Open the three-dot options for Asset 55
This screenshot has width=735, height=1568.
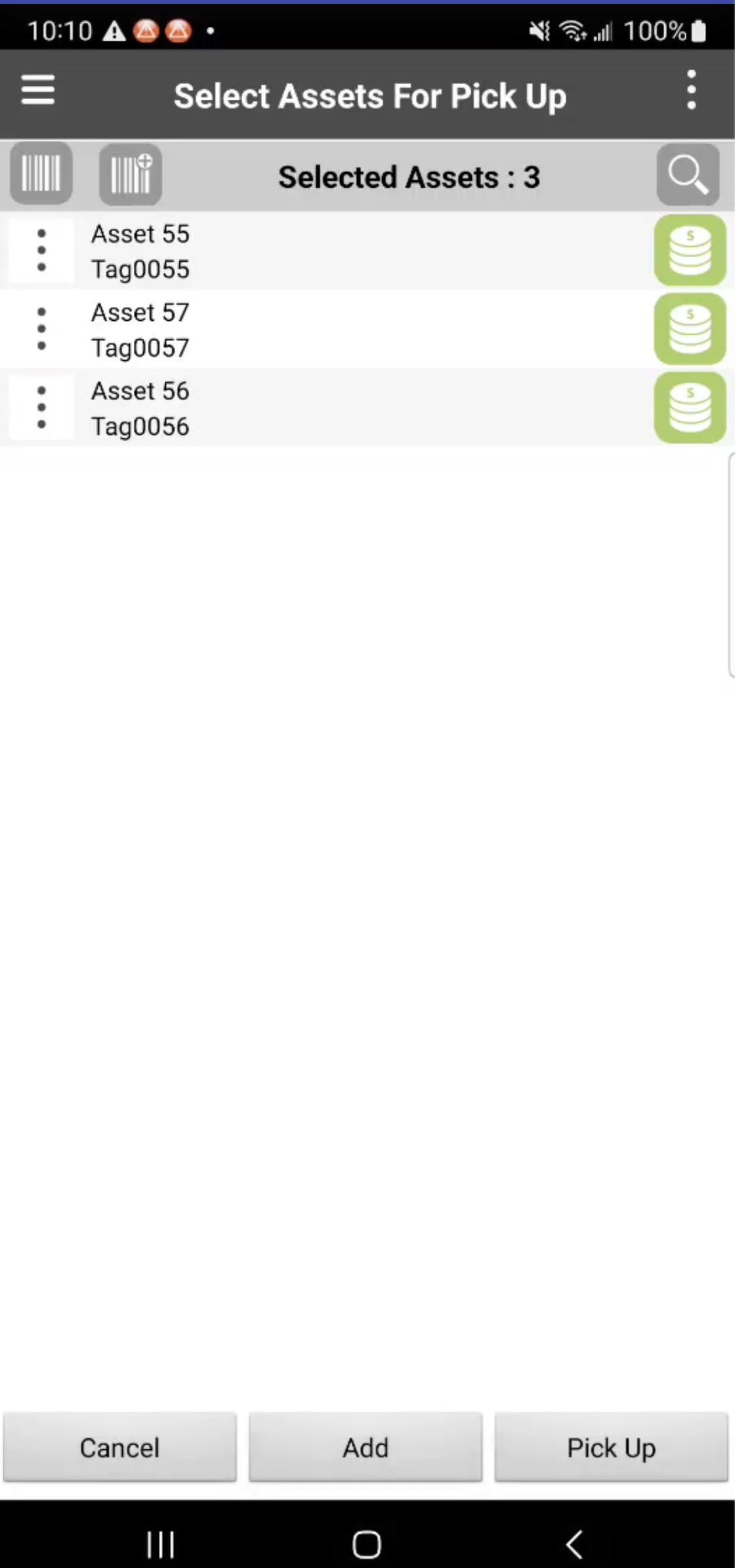tap(41, 251)
